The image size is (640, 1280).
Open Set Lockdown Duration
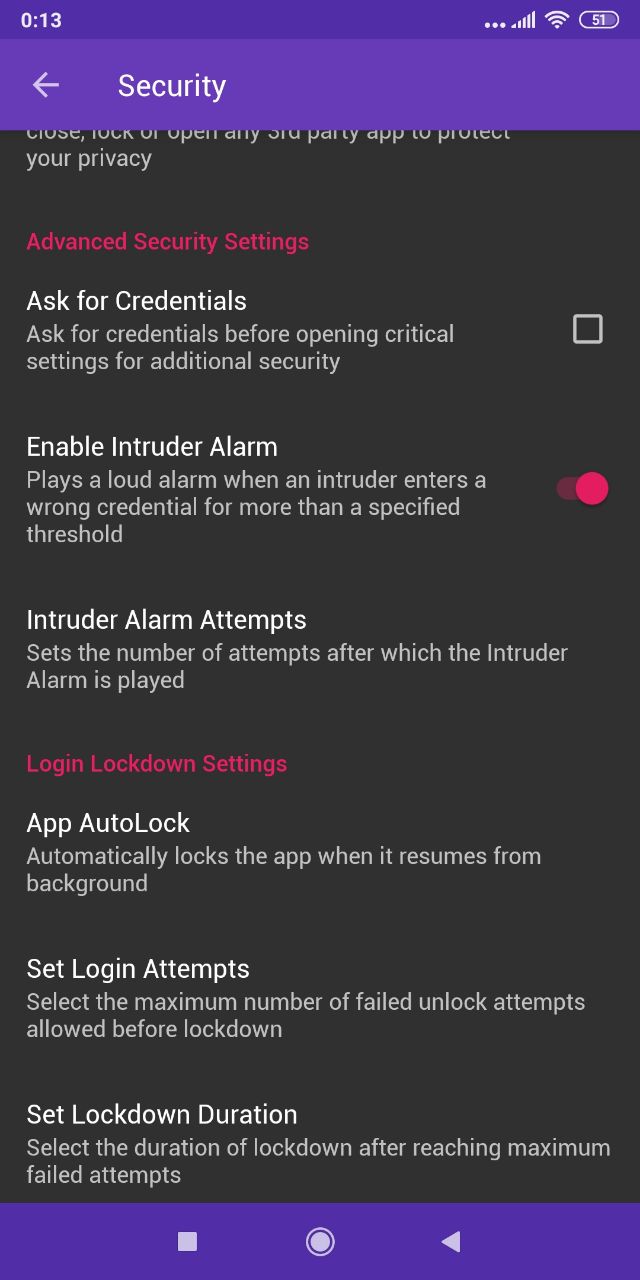(x=320, y=1144)
